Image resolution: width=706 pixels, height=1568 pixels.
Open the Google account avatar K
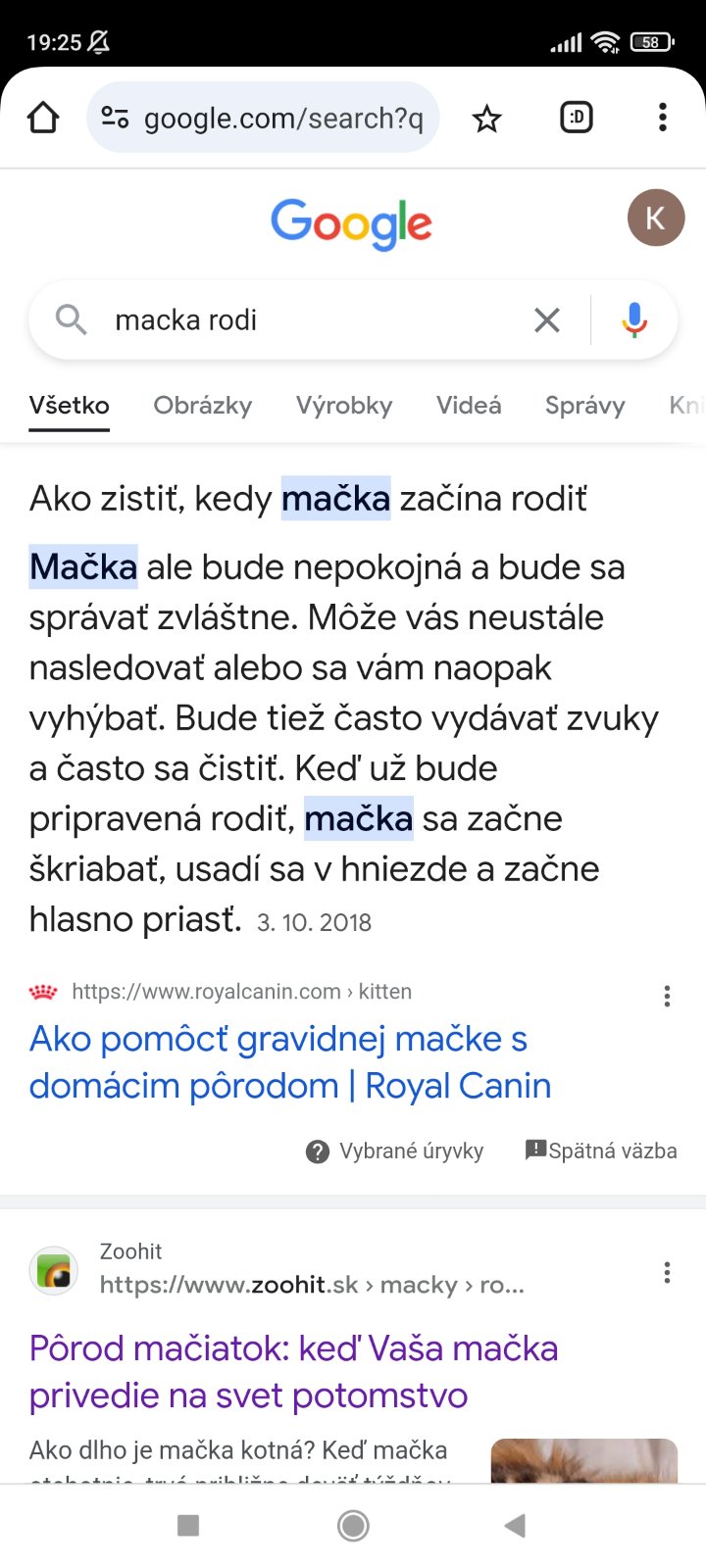pos(656,218)
